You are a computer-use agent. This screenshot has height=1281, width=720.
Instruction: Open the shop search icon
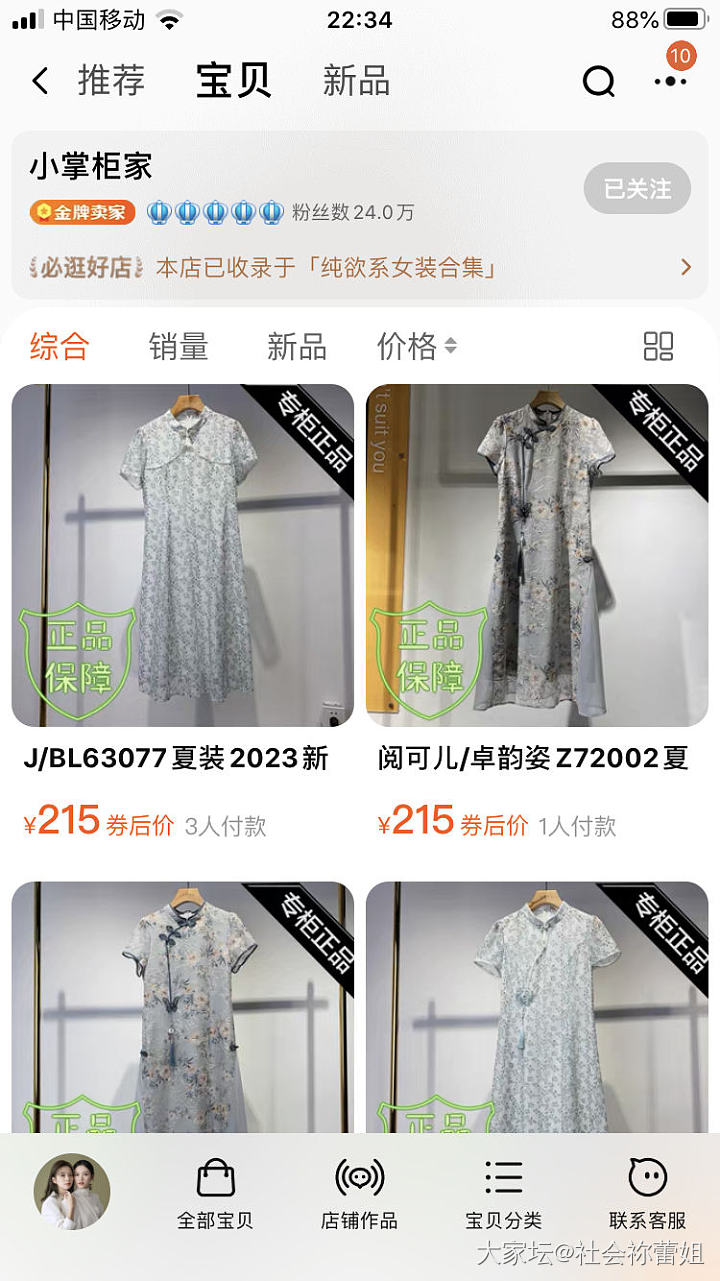pyautogui.click(x=598, y=81)
